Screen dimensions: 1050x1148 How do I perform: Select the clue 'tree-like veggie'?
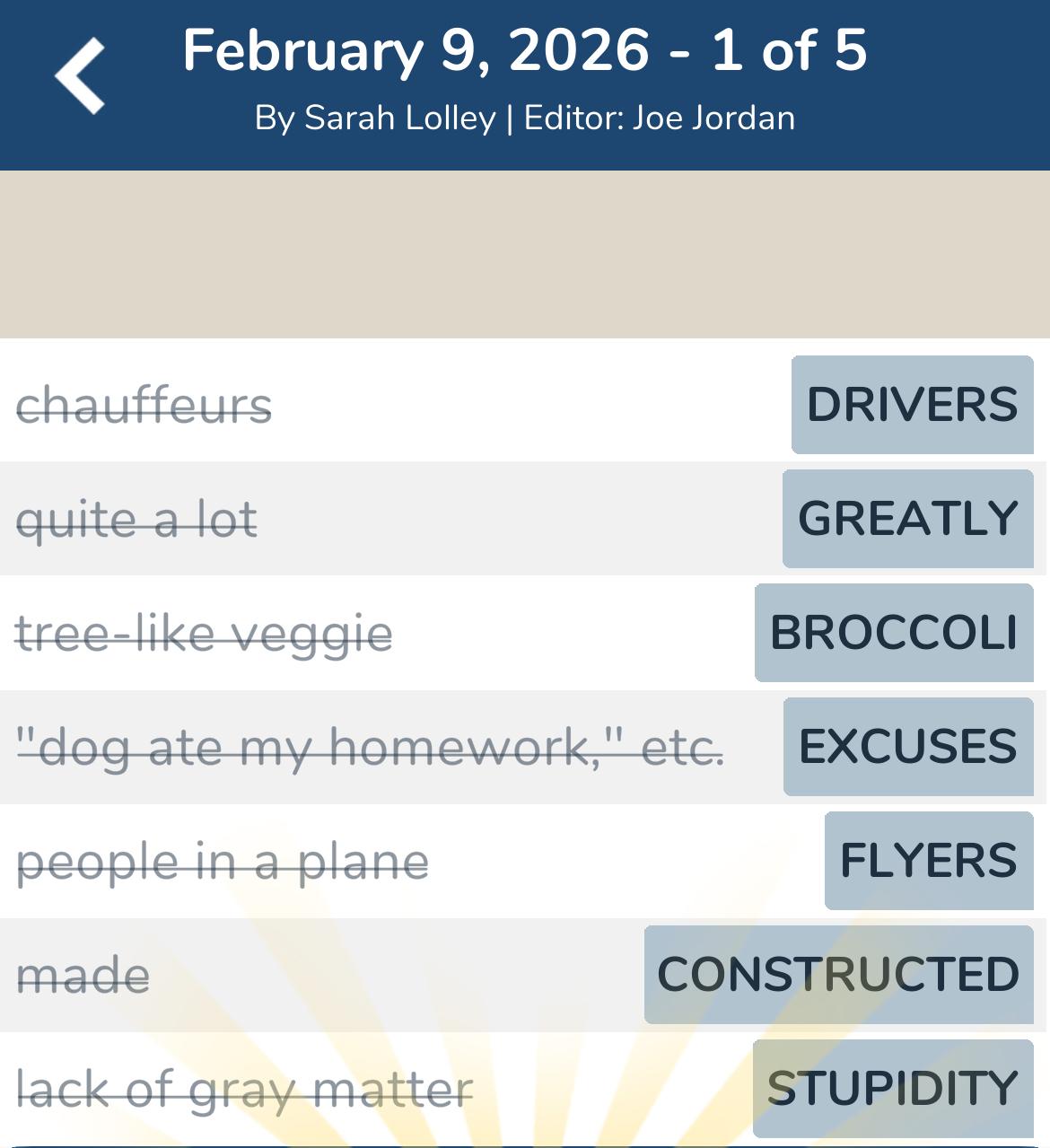tap(205, 633)
